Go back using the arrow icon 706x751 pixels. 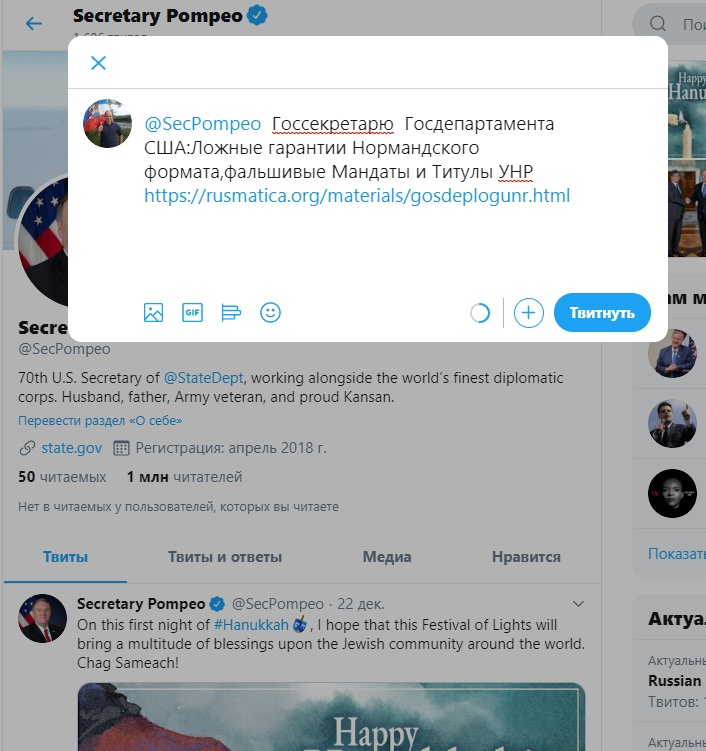(x=34, y=23)
